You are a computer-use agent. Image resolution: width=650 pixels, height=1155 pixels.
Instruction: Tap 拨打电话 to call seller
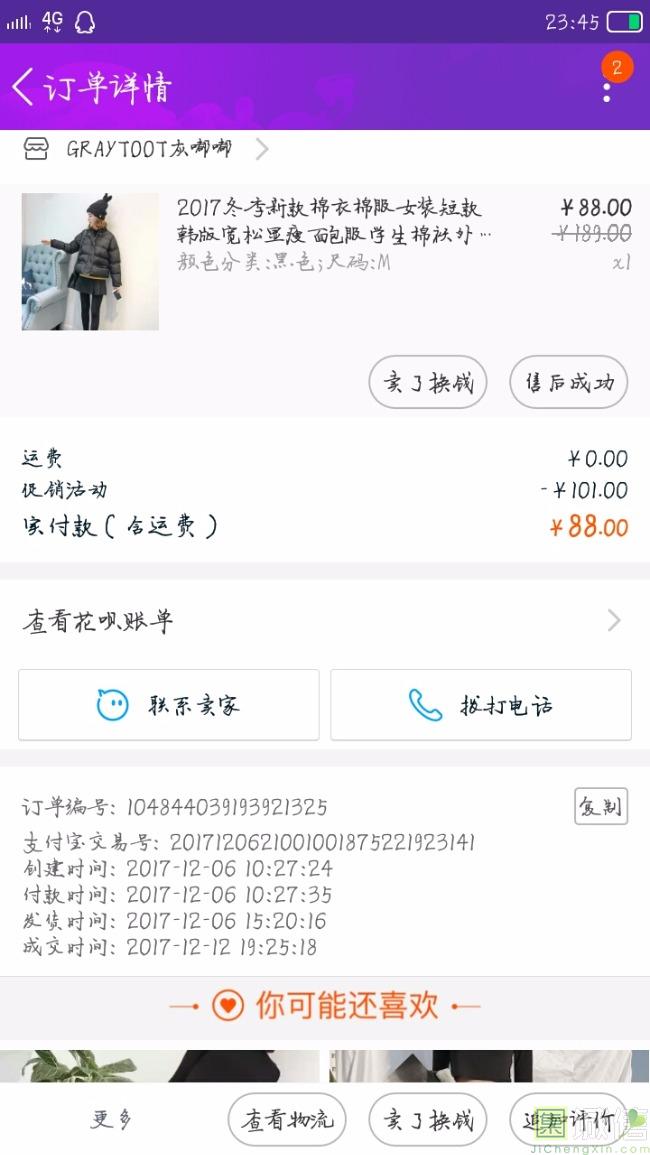click(x=481, y=705)
